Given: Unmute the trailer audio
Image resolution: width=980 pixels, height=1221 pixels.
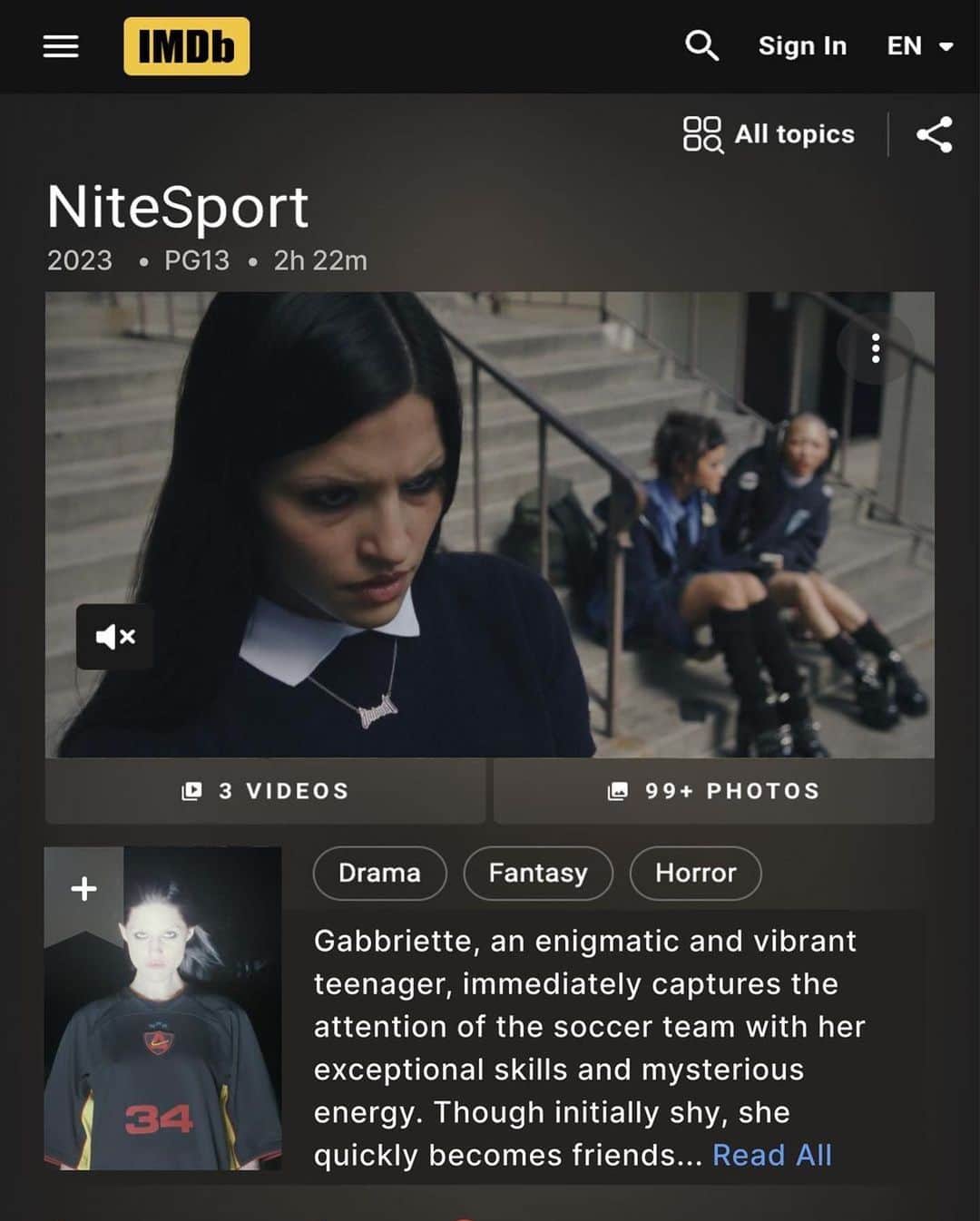Looking at the screenshot, I should click(x=115, y=637).
